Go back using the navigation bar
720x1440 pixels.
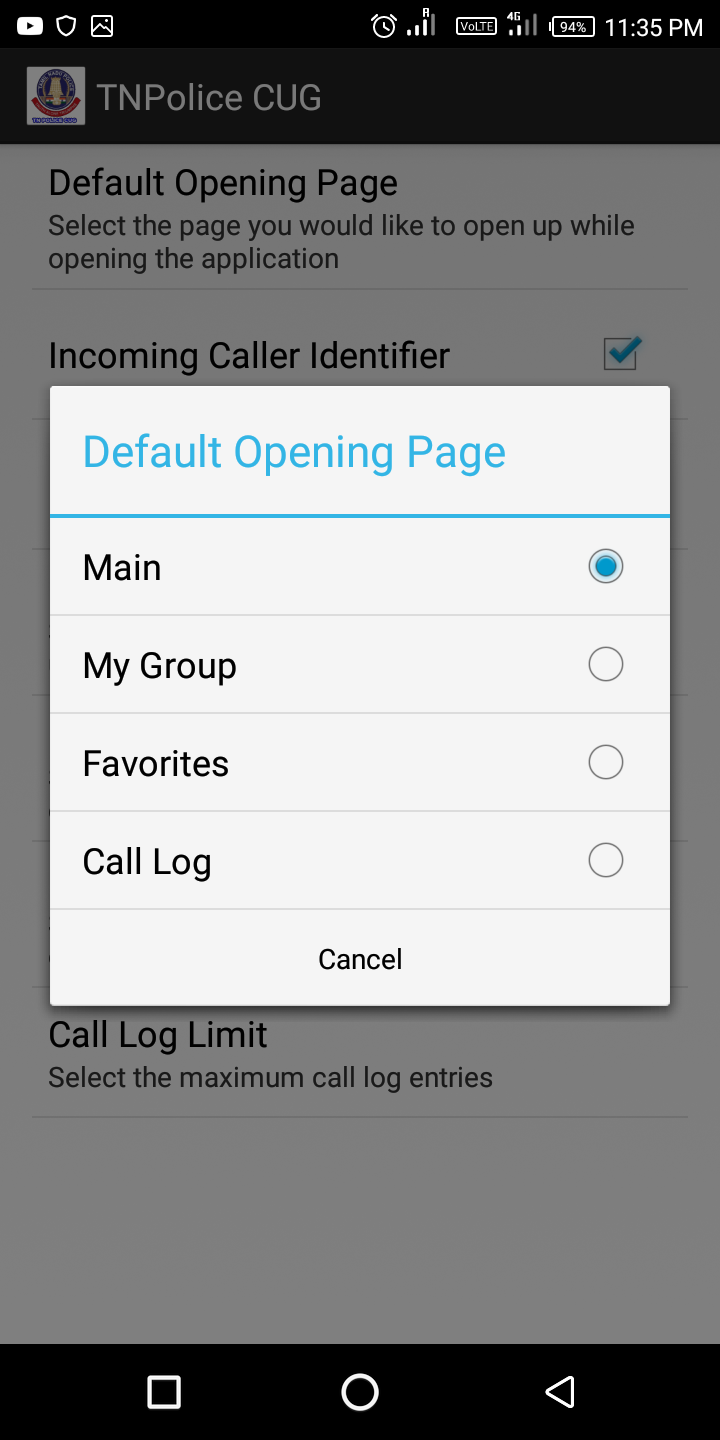coord(560,1391)
